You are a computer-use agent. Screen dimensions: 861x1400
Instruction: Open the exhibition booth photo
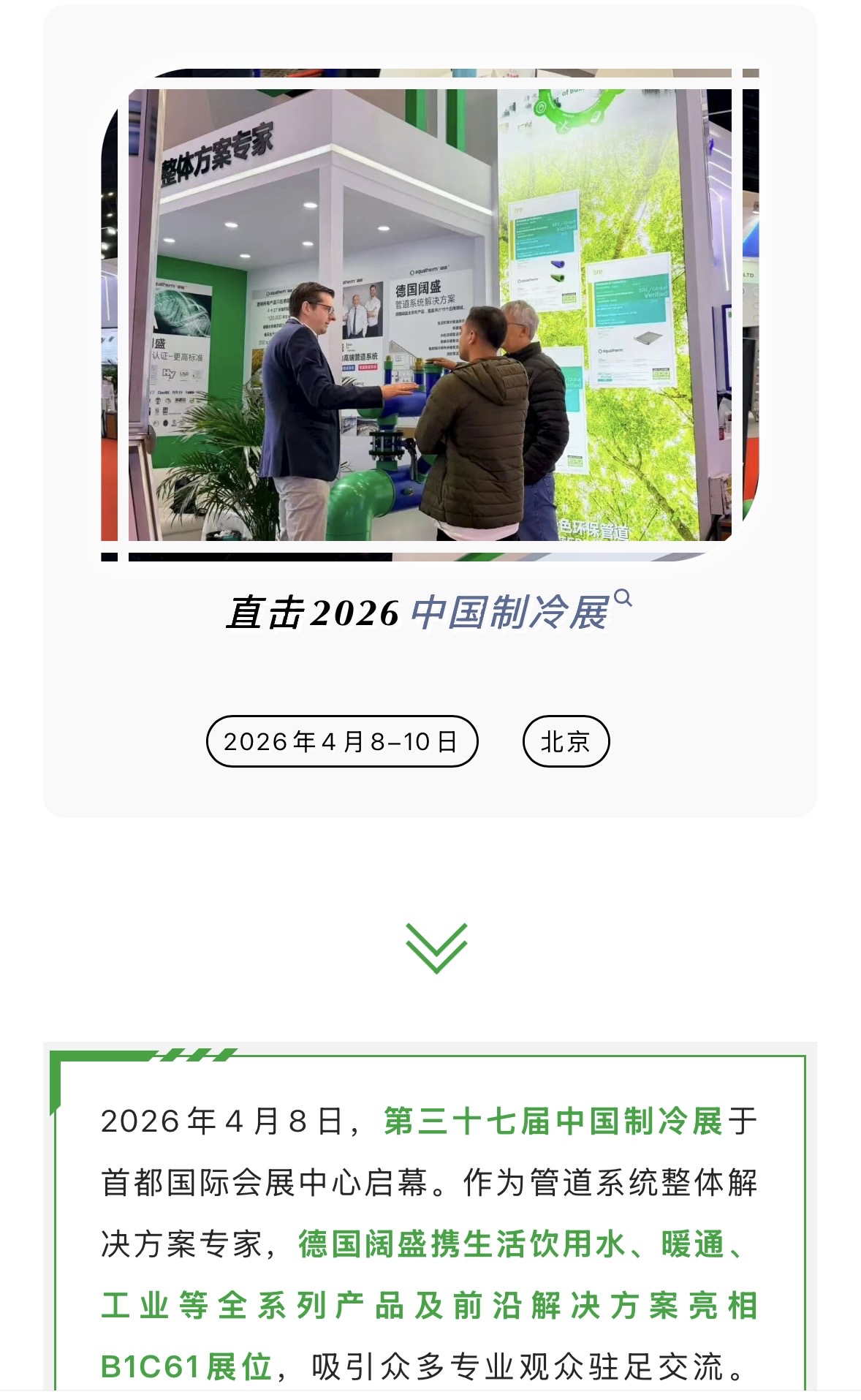click(x=430, y=316)
